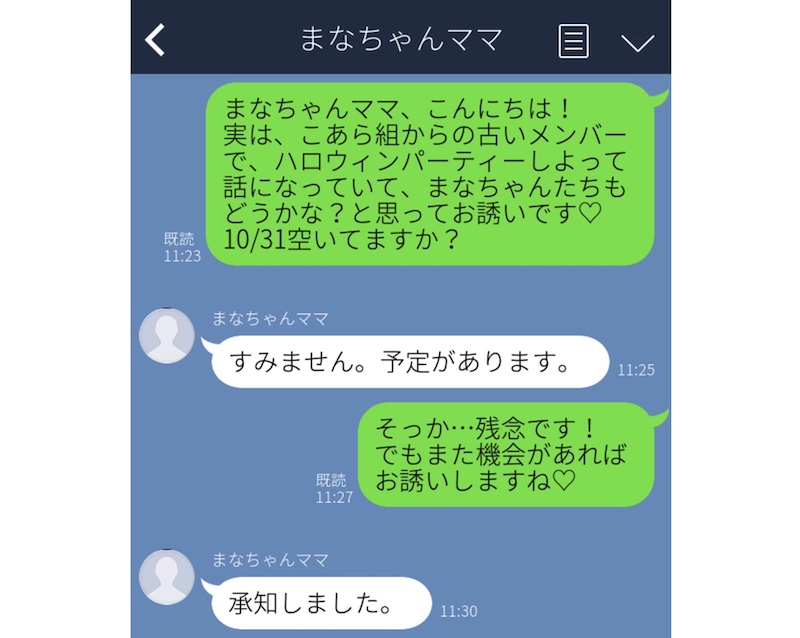
Task: Open the profile avatar beside すみません。予定があります。
Action: (166, 336)
